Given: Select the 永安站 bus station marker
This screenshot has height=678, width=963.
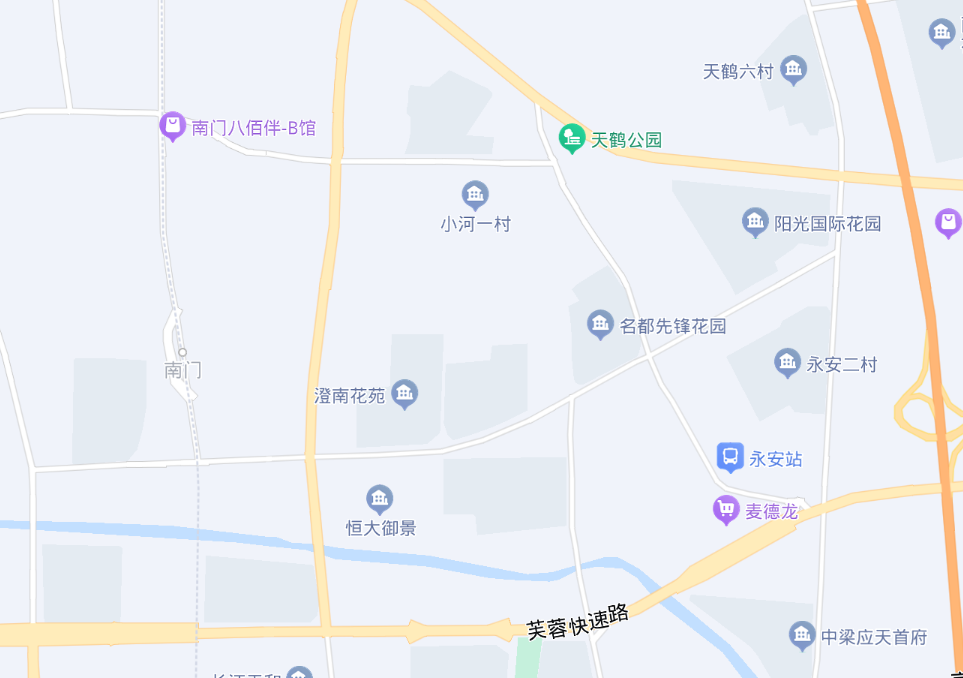Looking at the screenshot, I should [x=730, y=457].
